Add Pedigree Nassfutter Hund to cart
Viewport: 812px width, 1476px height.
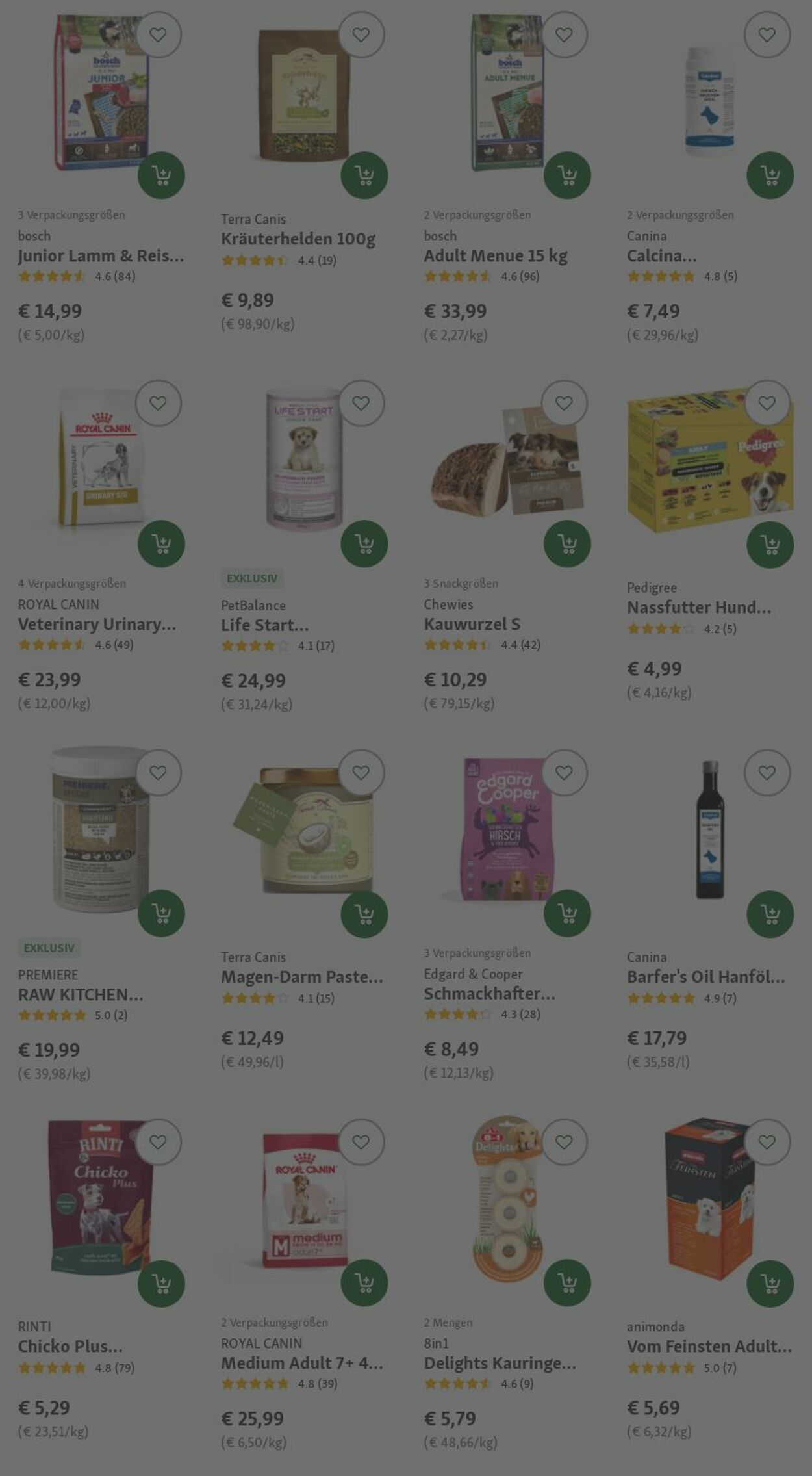770,545
